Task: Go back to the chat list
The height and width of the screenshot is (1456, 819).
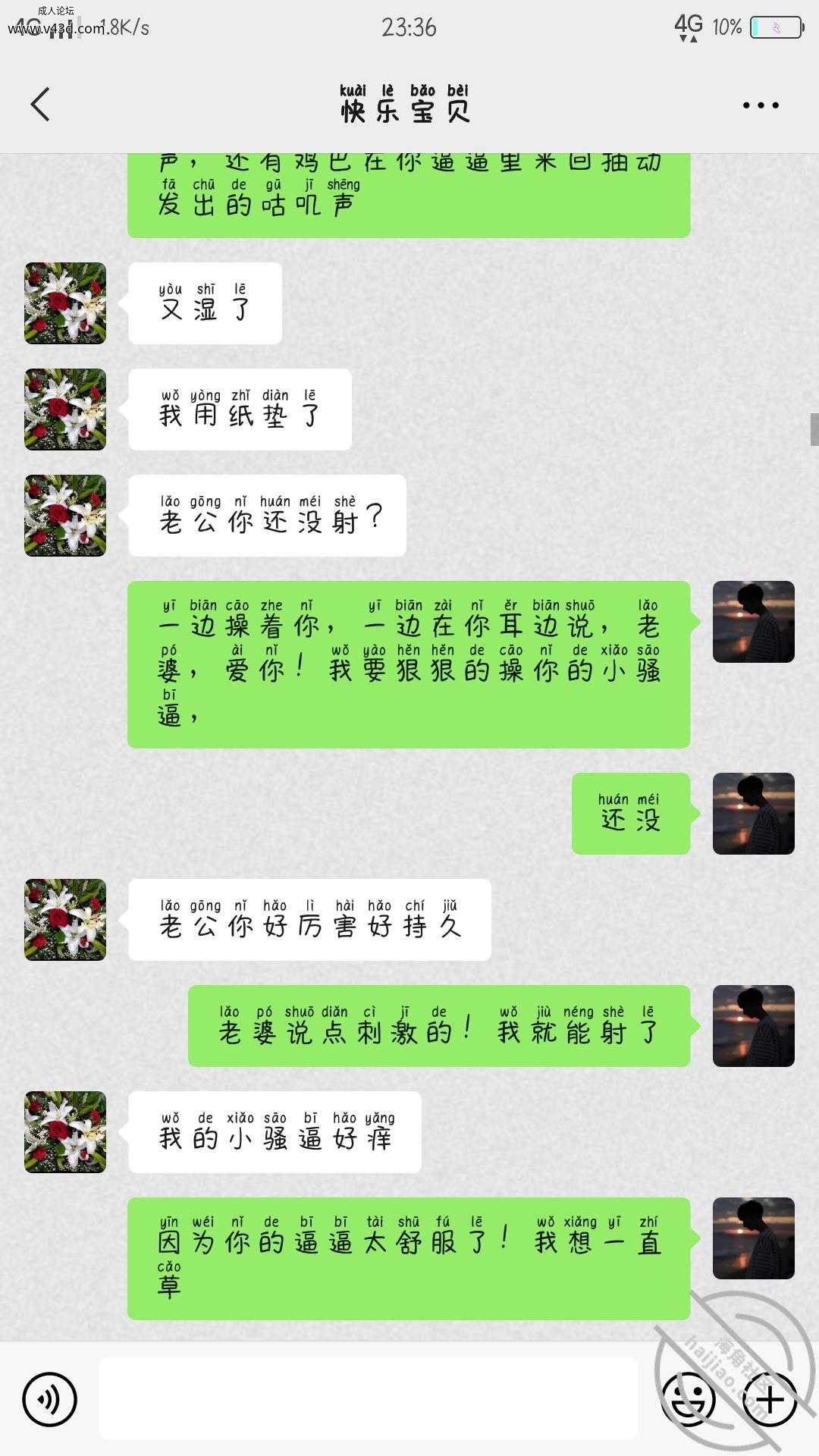Action: (40, 105)
